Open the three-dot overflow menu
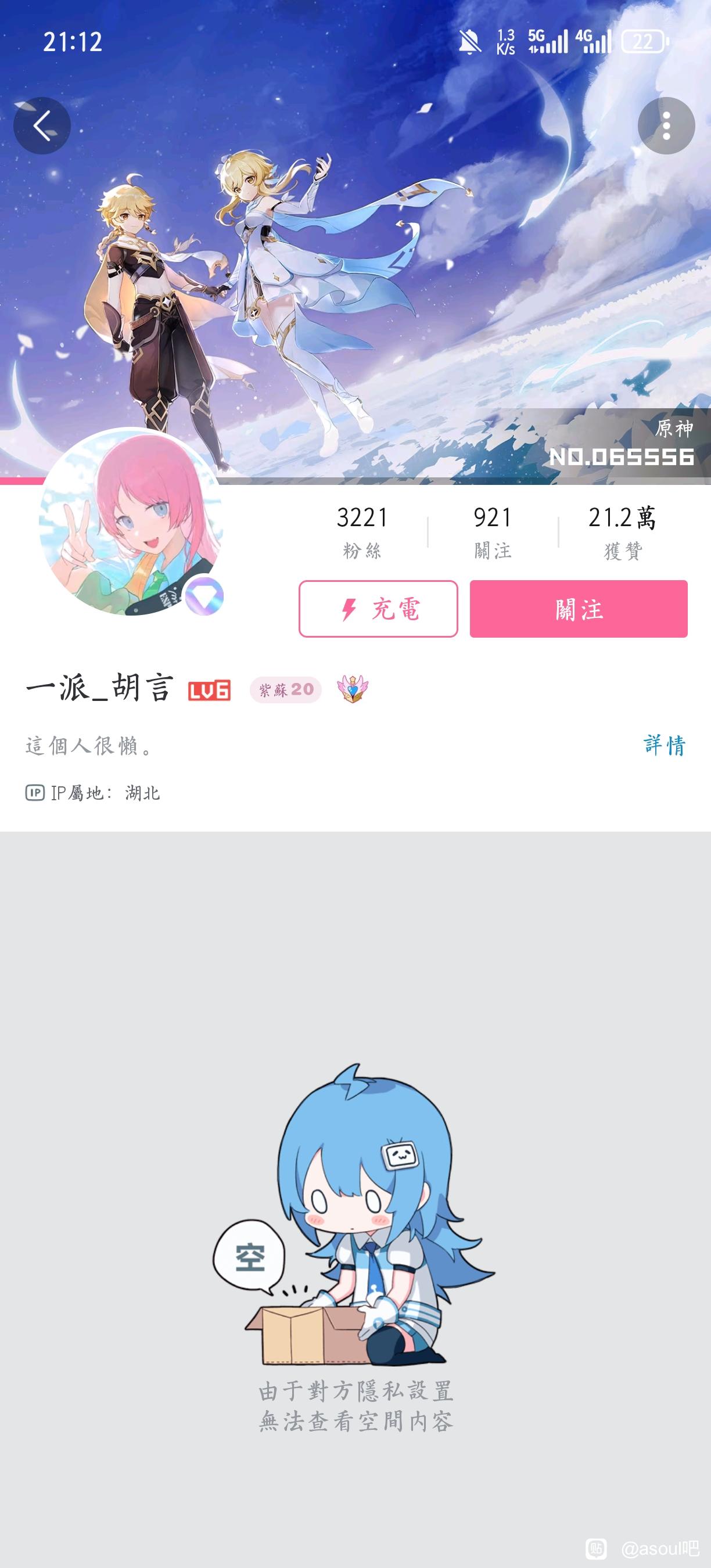The width and height of the screenshot is (711, 1568). [666, 126]
